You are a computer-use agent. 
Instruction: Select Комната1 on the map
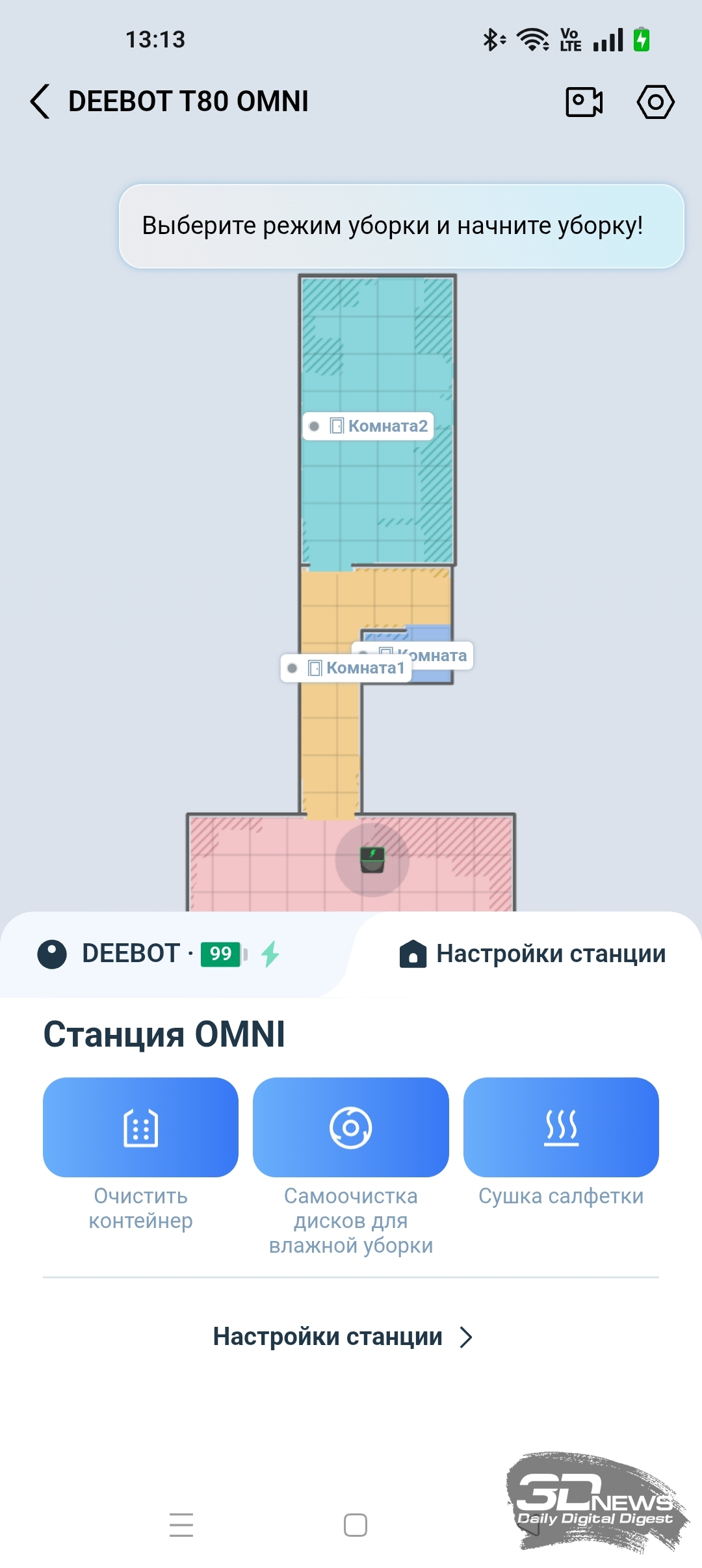point(346,668)
